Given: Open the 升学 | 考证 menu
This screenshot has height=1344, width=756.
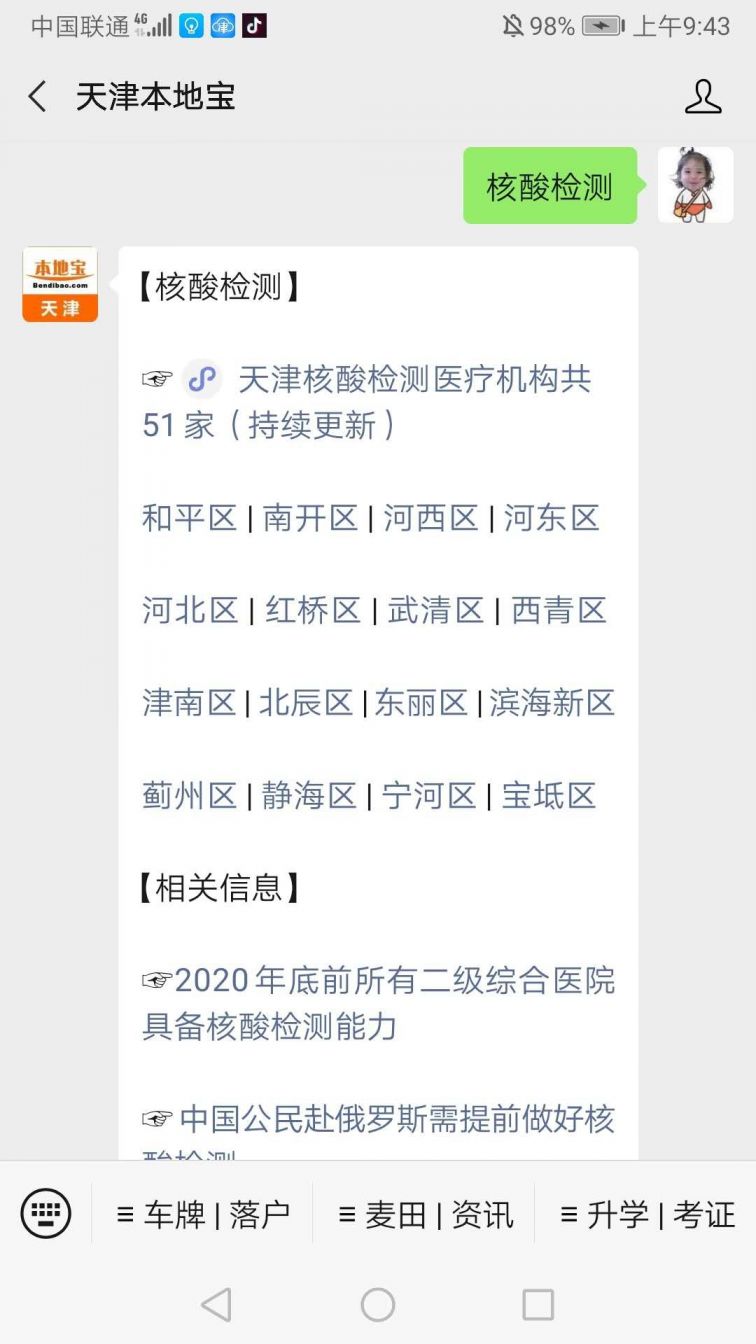Looking at the screenshot, I should [647, 1215].
